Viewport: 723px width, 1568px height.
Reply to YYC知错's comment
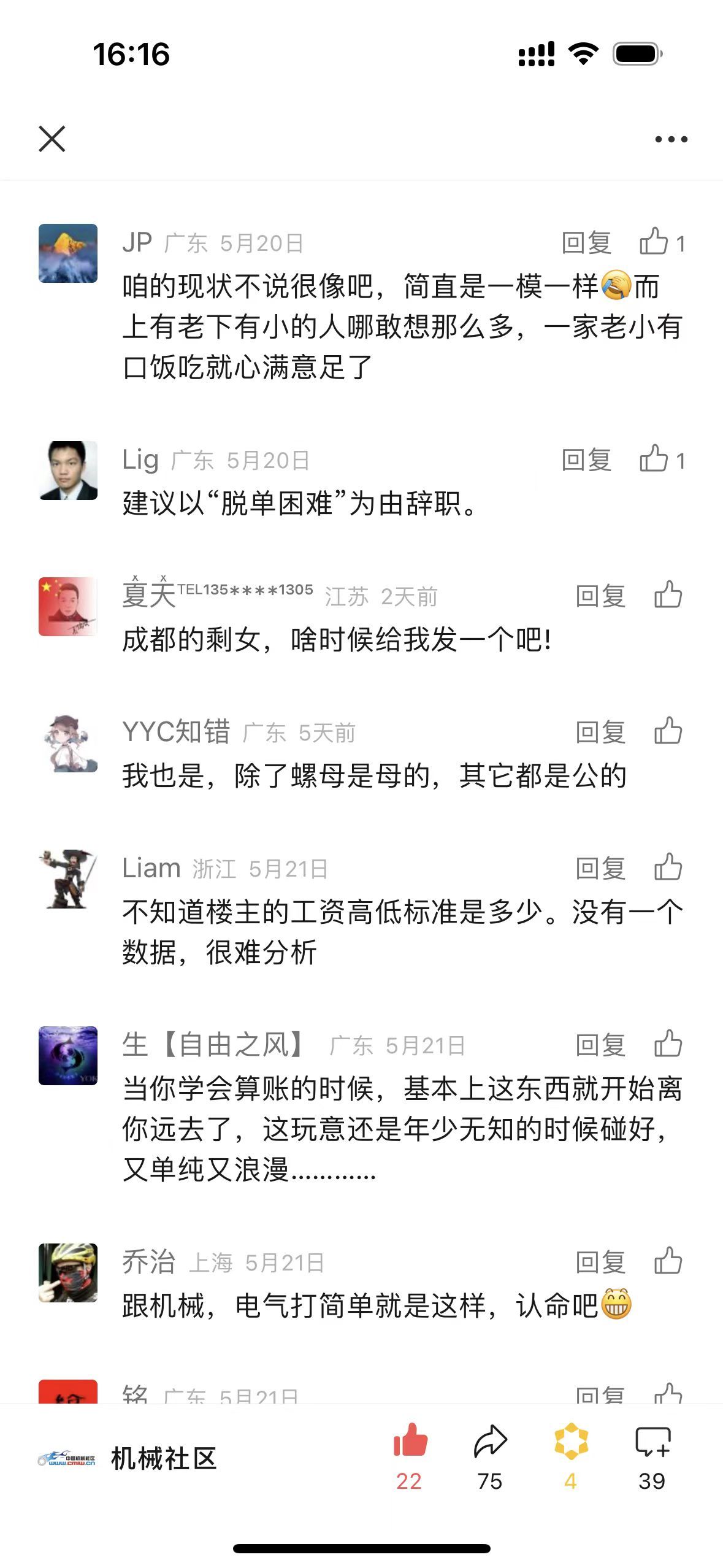coord(600,732)
